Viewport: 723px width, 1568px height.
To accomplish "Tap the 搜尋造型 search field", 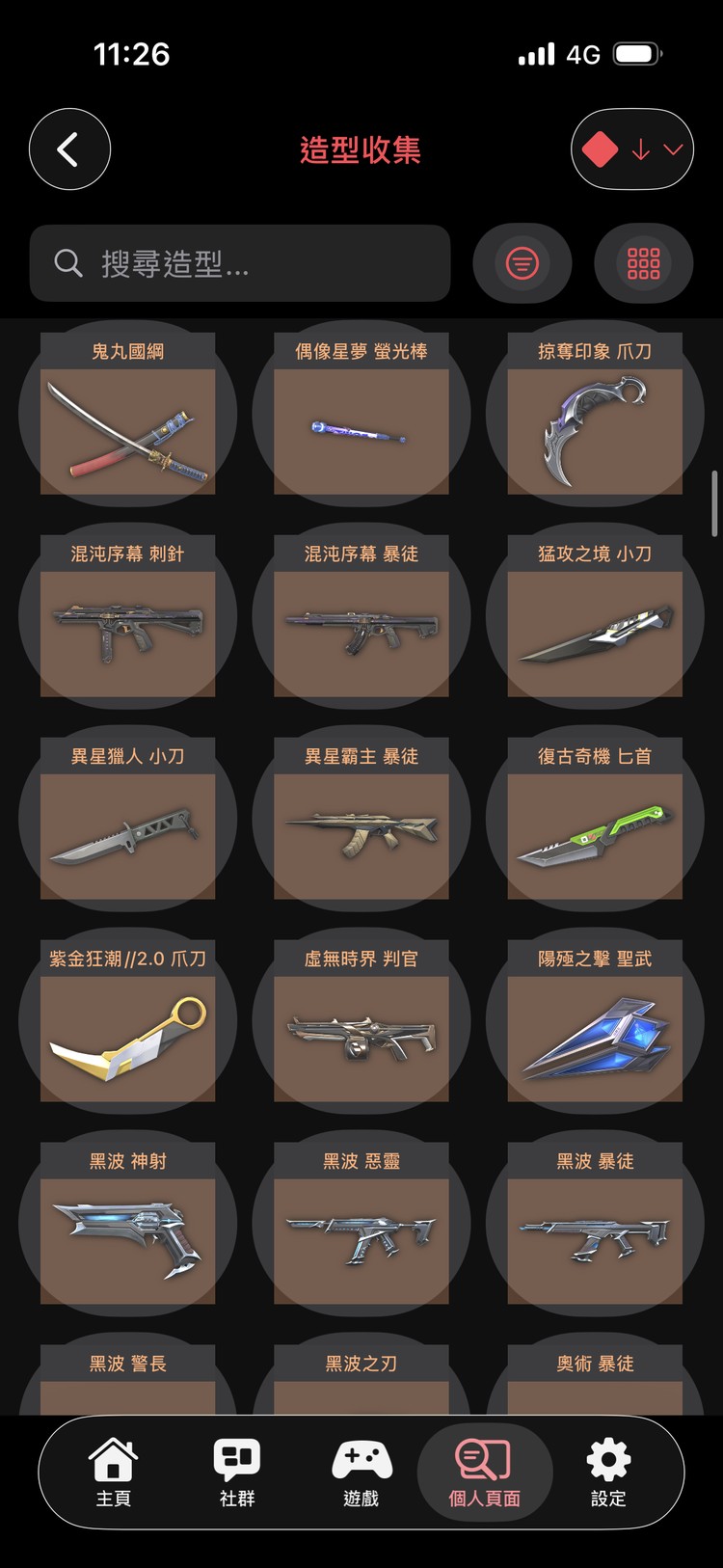I will coord(240,263).
